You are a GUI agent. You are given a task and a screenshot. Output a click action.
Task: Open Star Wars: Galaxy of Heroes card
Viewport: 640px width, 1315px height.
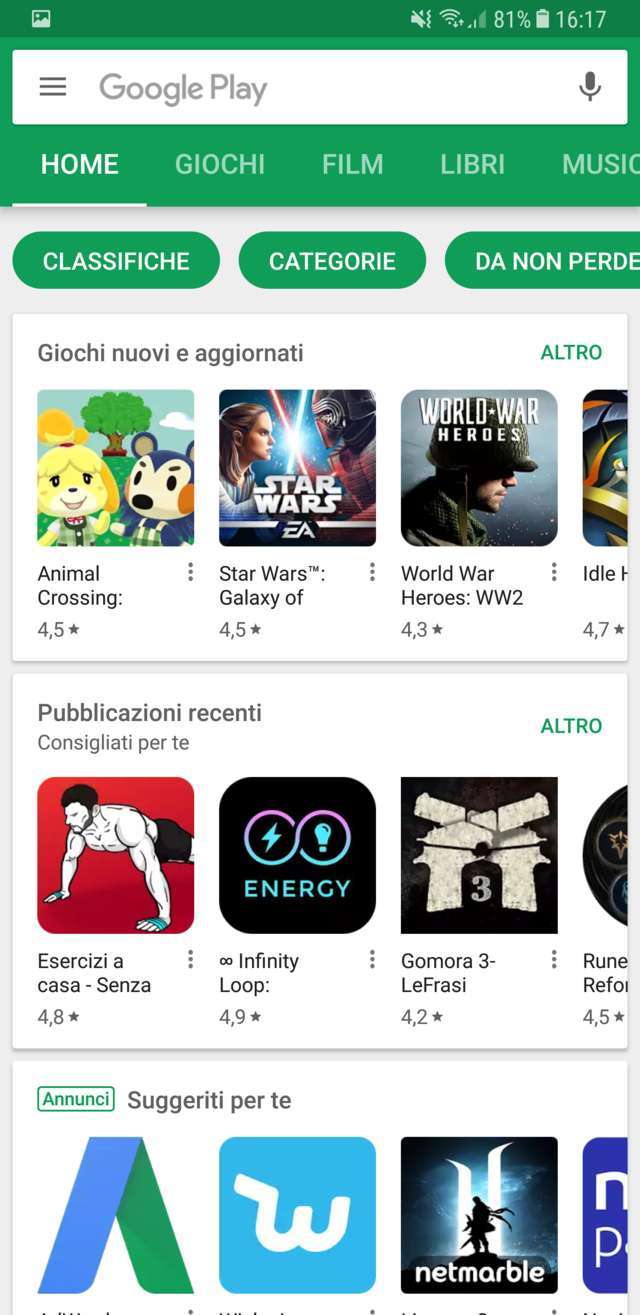tap(297, 468)
